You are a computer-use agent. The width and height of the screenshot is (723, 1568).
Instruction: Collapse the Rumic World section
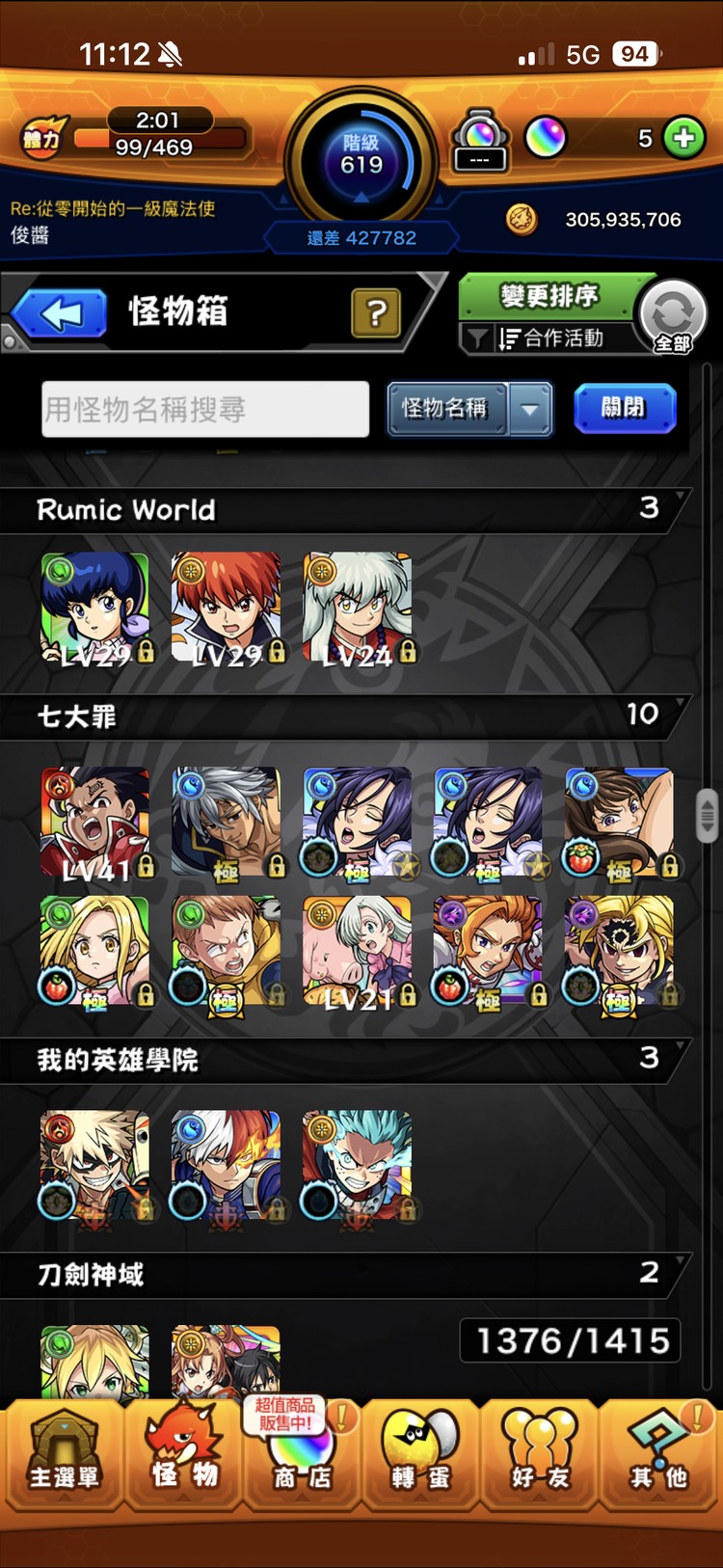click(345, 509)
